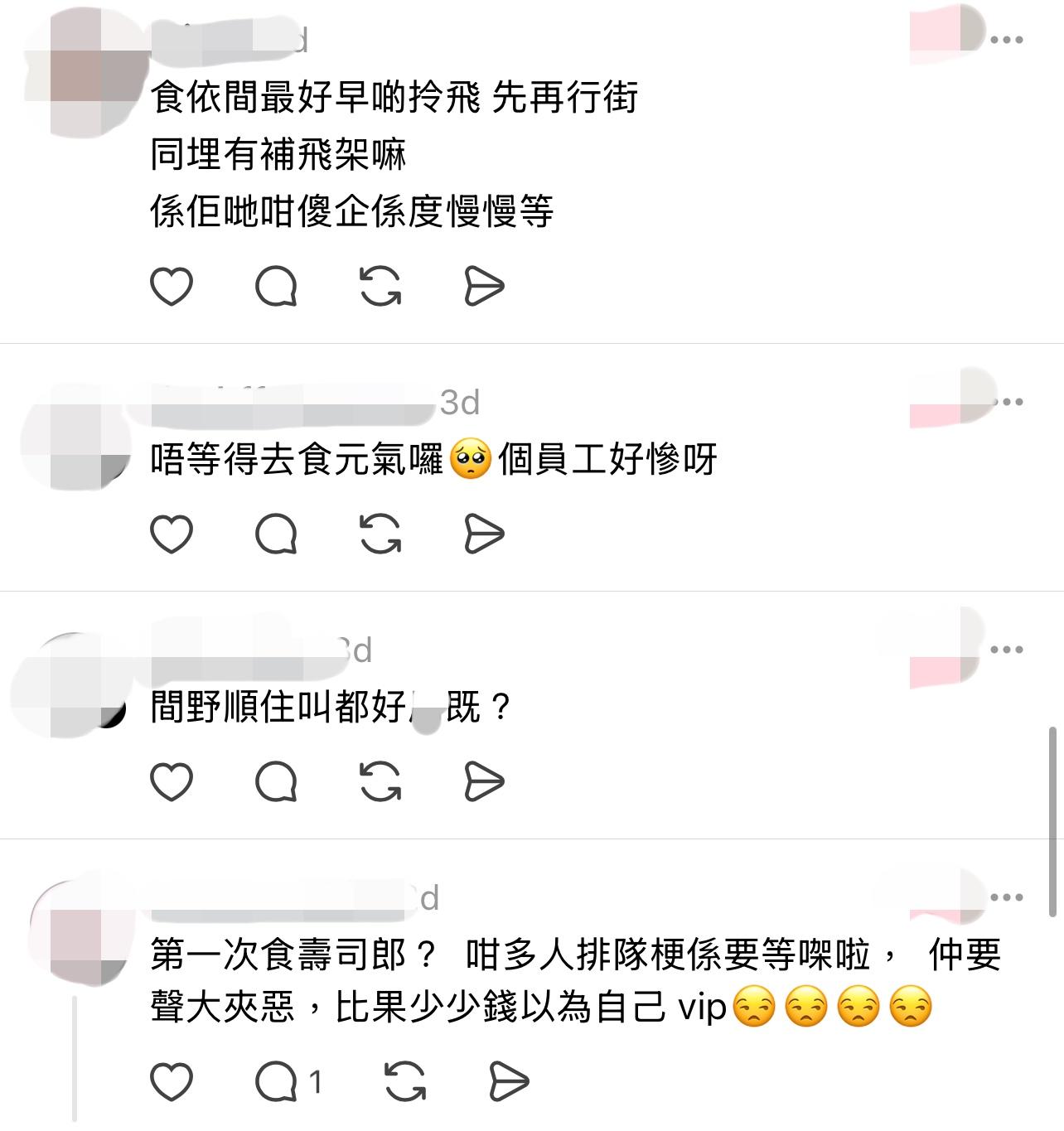Screen dimensions: 1064x1131
Task: Open more options for 唔等得去食元氣囉 comment
Action: (1006, 403)
